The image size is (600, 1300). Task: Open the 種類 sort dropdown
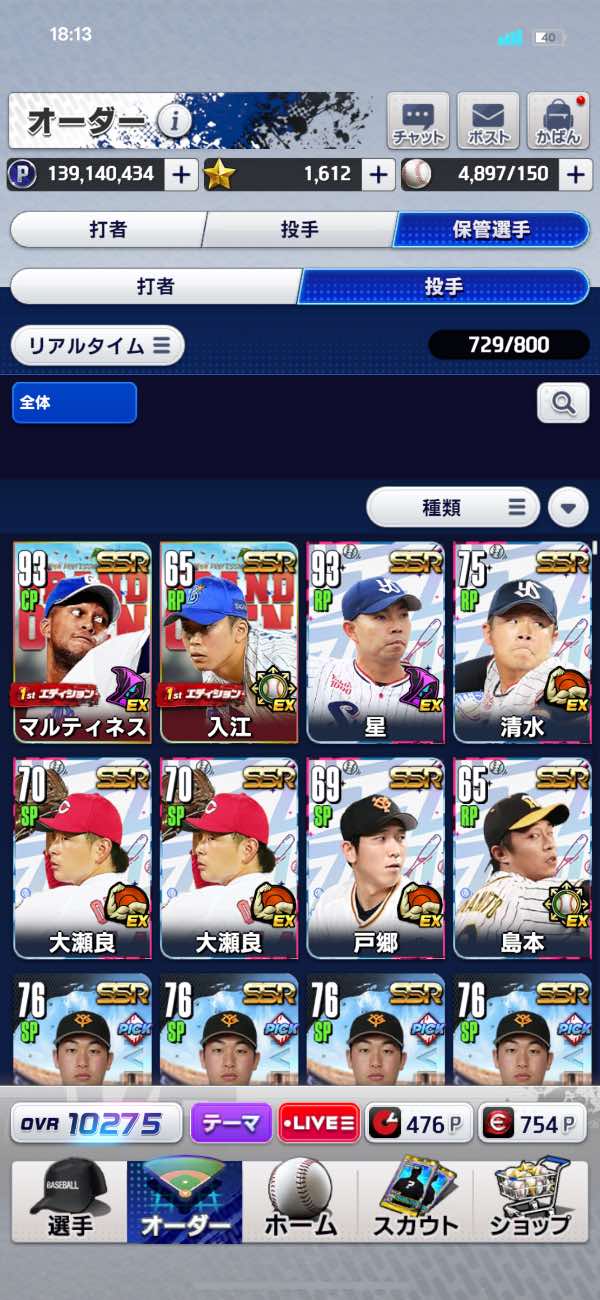453,508
